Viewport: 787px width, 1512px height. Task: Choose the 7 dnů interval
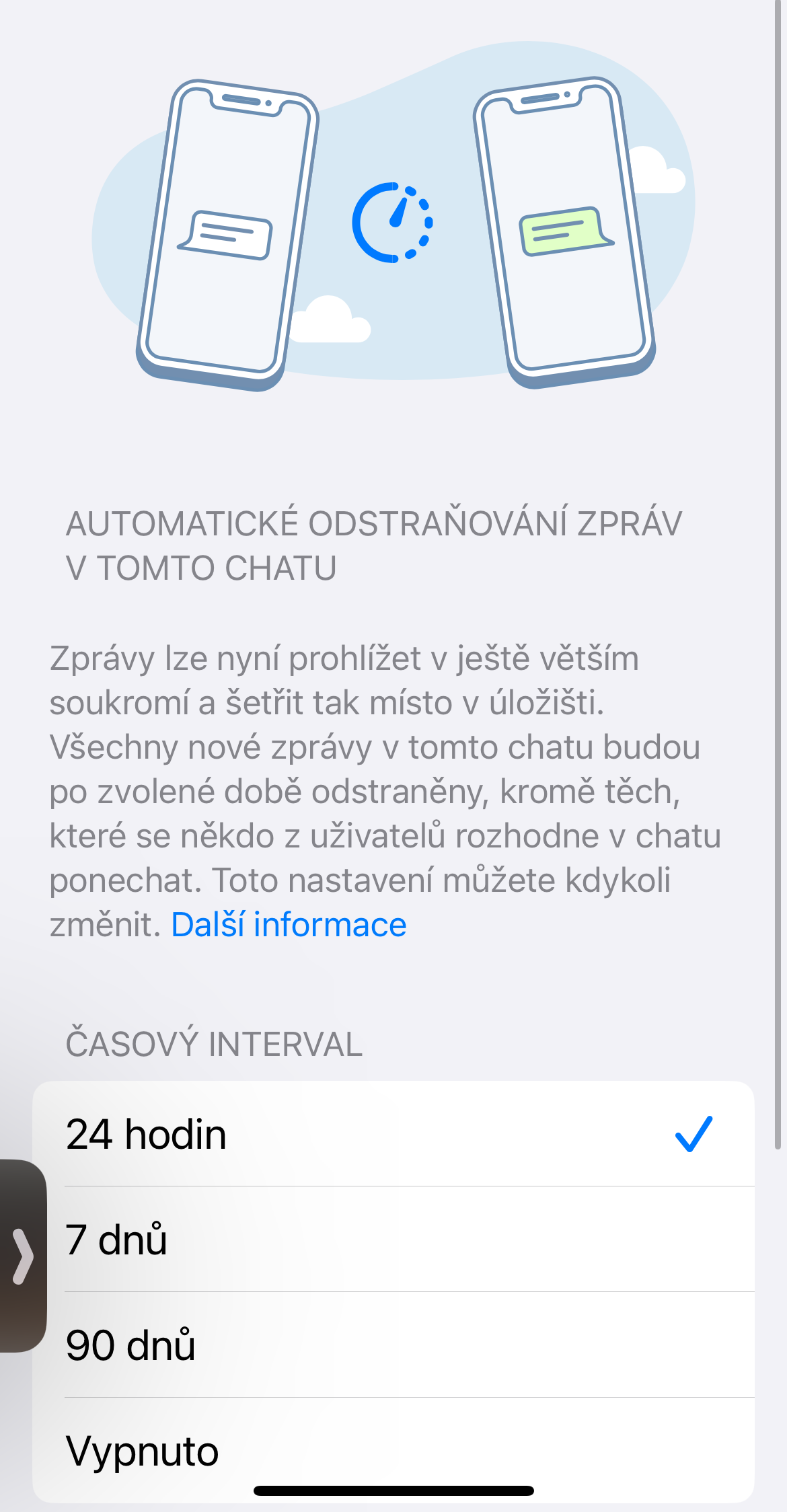[393, 1239]
